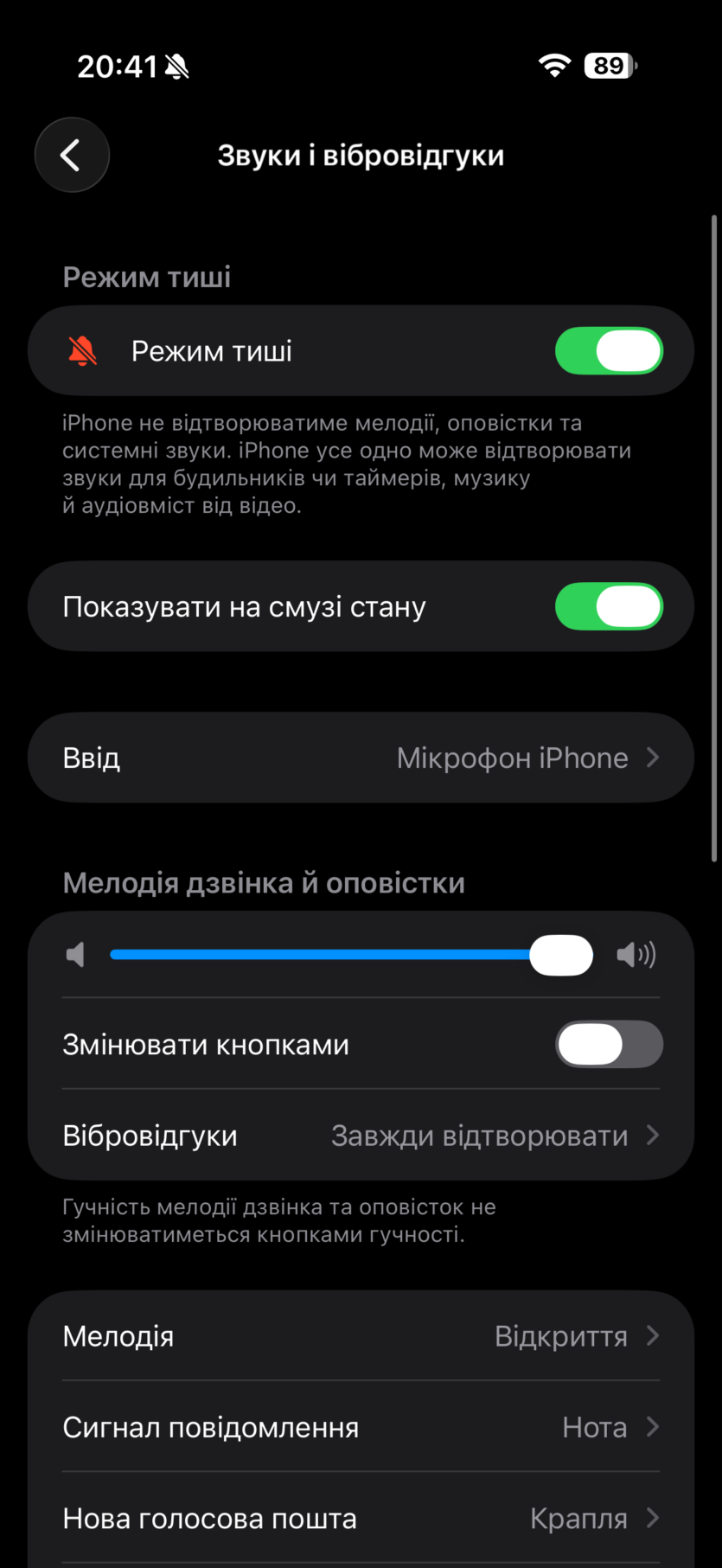
Task: Go back from Звуки і вібровідгуки
Action: pyautogui.click(x=72, y=155)
